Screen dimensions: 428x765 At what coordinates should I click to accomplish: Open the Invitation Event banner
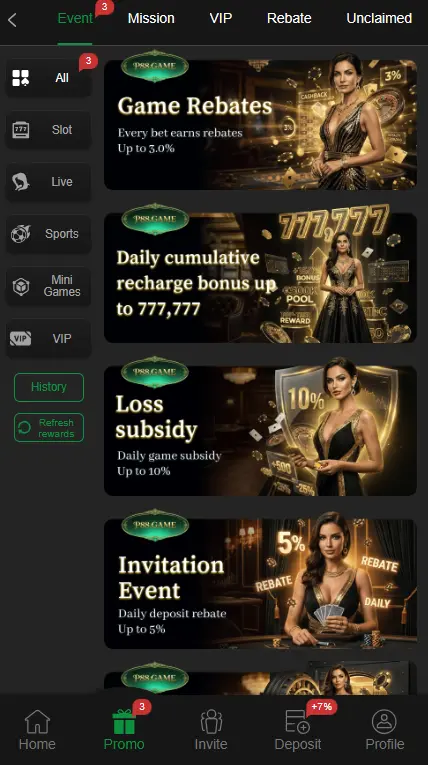coord(261,584)
